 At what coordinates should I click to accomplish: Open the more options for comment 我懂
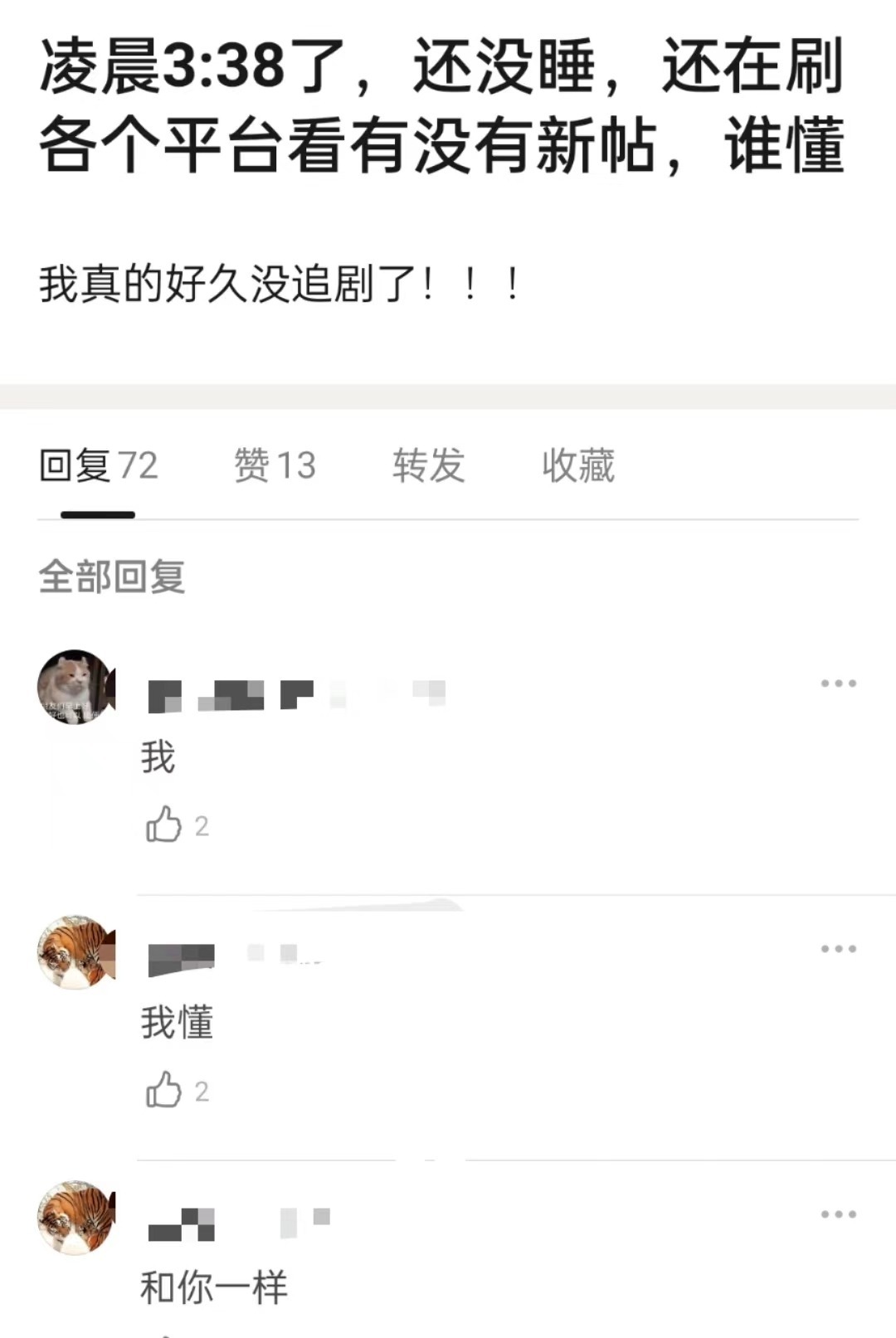[838, 949]
